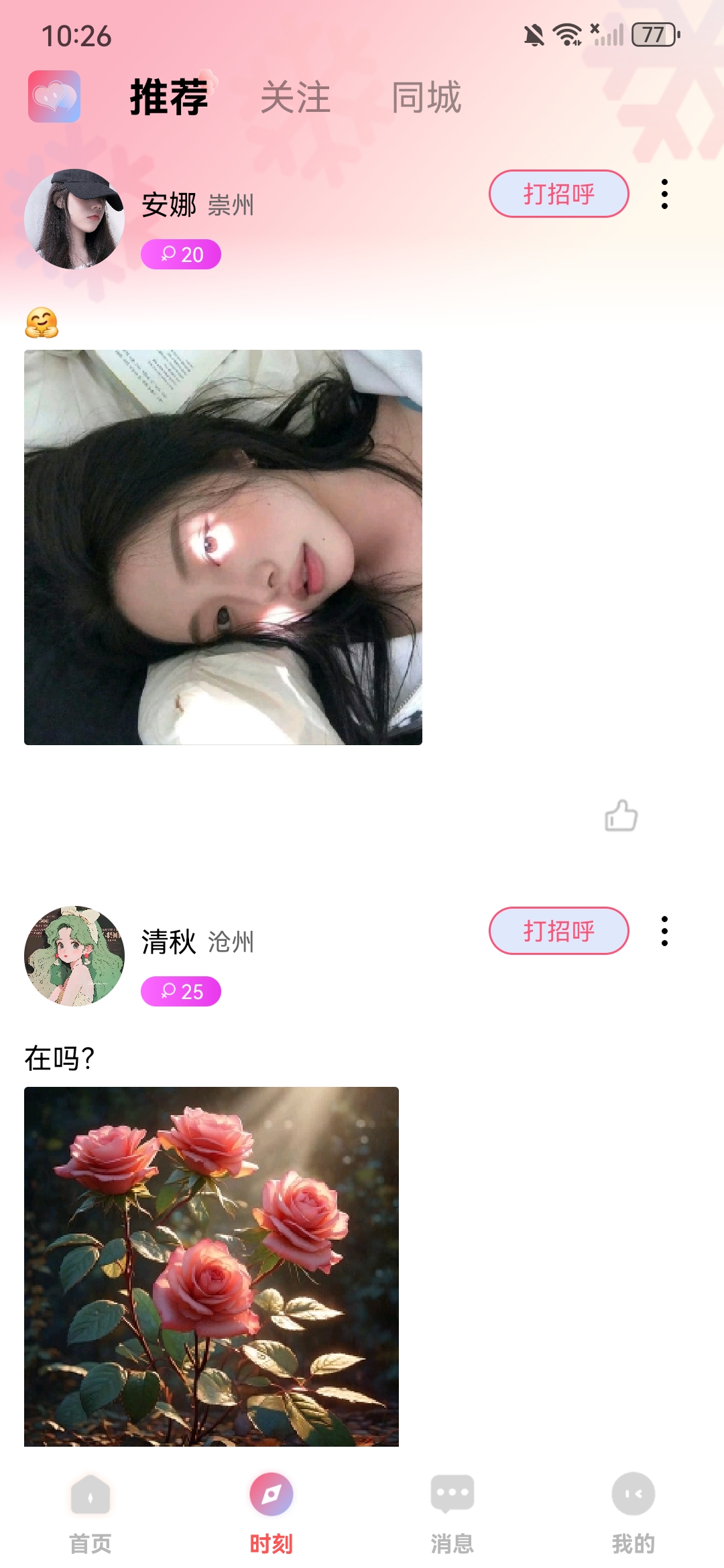
Task: Tap 打招呼 button for 安娜
Action: 558,194
